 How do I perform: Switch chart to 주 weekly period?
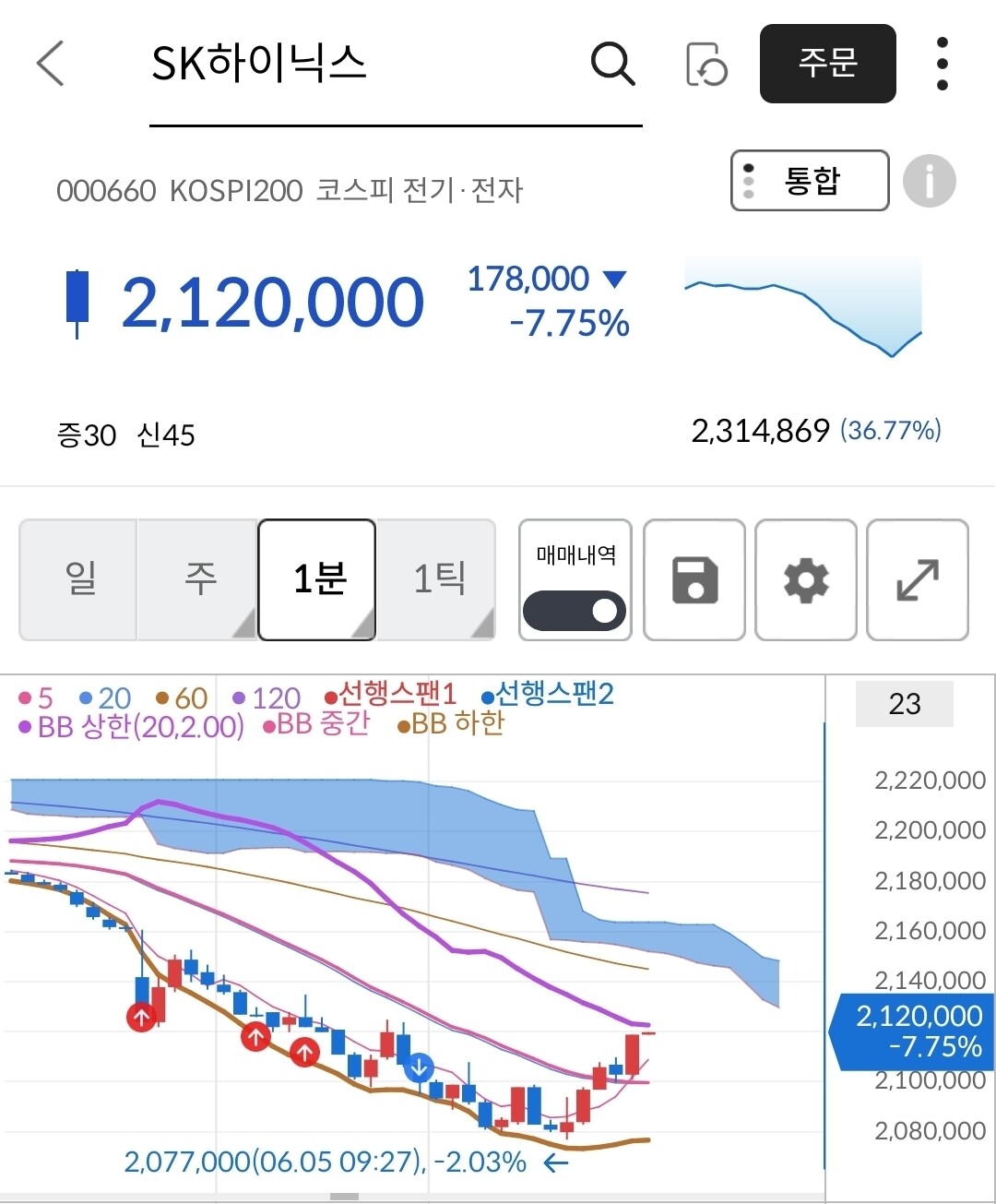198,579
